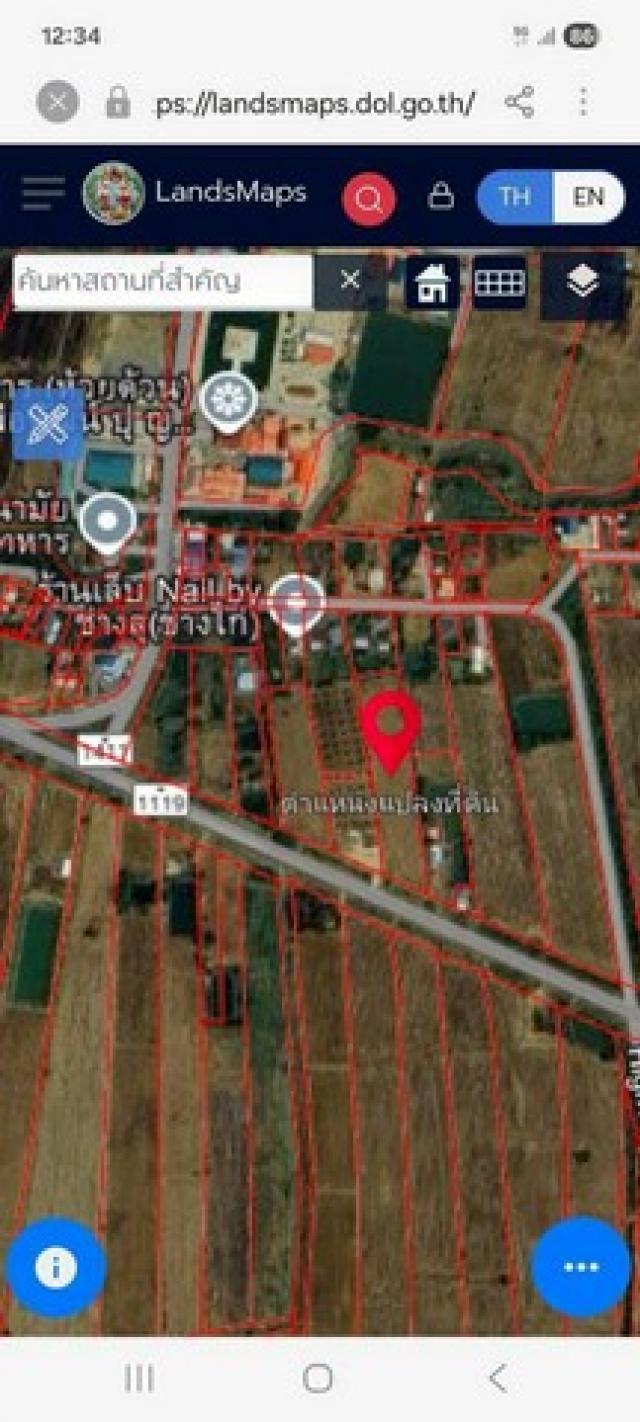Open the map layers selector
Viewport: 640px width, 1422px height.
pos(582,283)
